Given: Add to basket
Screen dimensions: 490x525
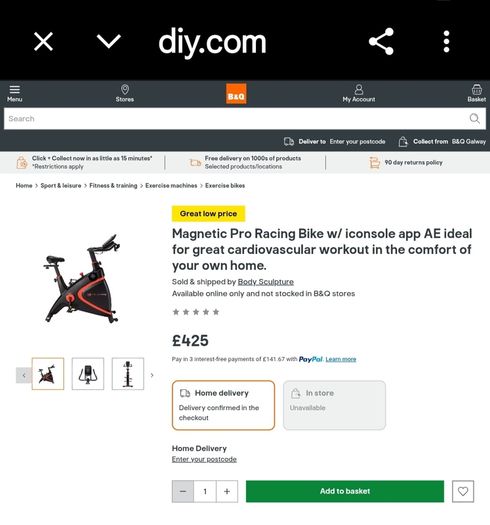Looking at the screenshot, I should tap(345, 491).
